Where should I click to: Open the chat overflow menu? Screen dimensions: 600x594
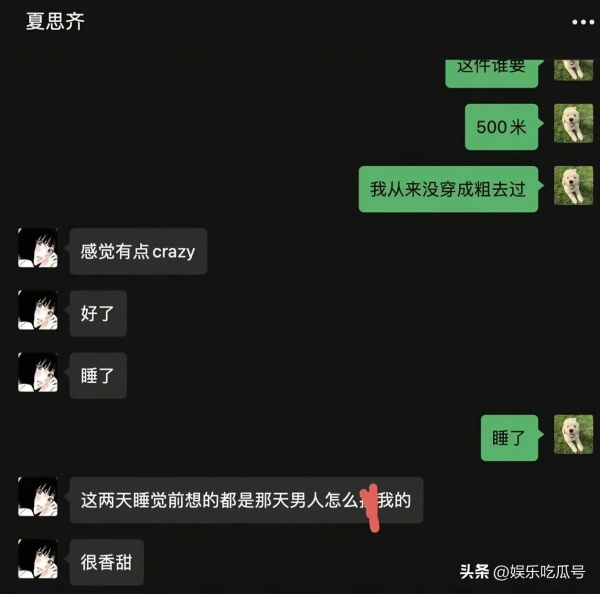point(581,22)
